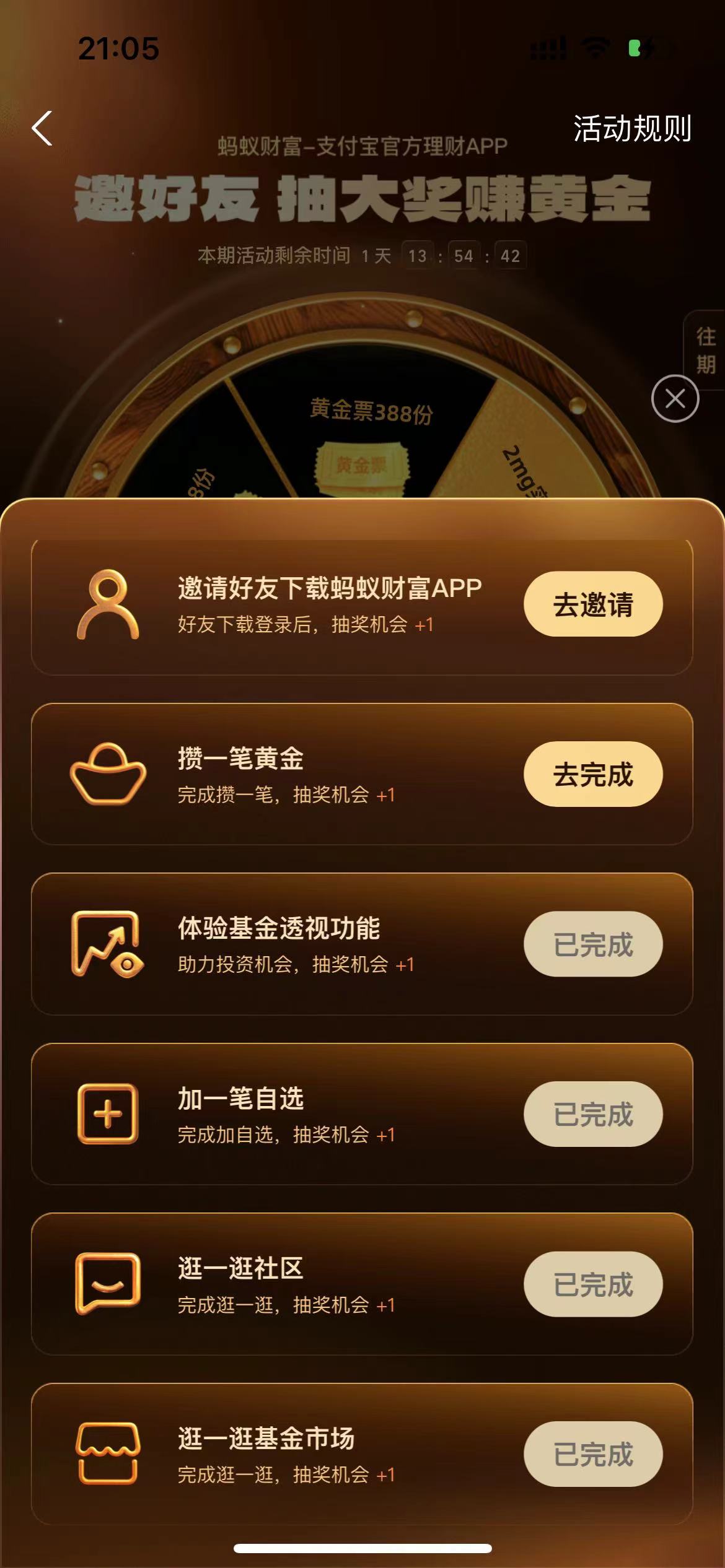Viewport: 725px width, 1568px height.
Task: Go back using the top-left arrow
Action: coord(42,128)
